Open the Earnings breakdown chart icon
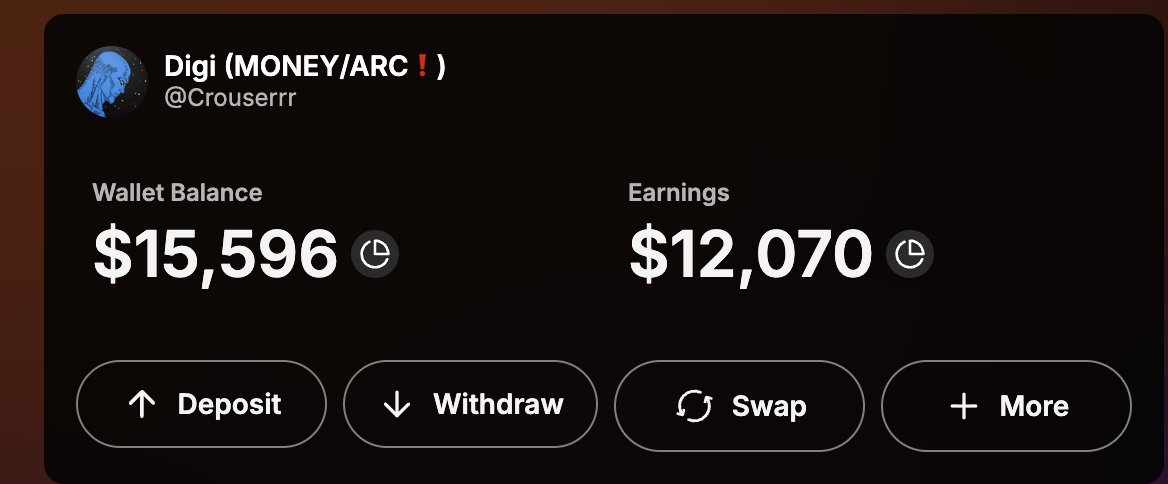 click(910, 255)
